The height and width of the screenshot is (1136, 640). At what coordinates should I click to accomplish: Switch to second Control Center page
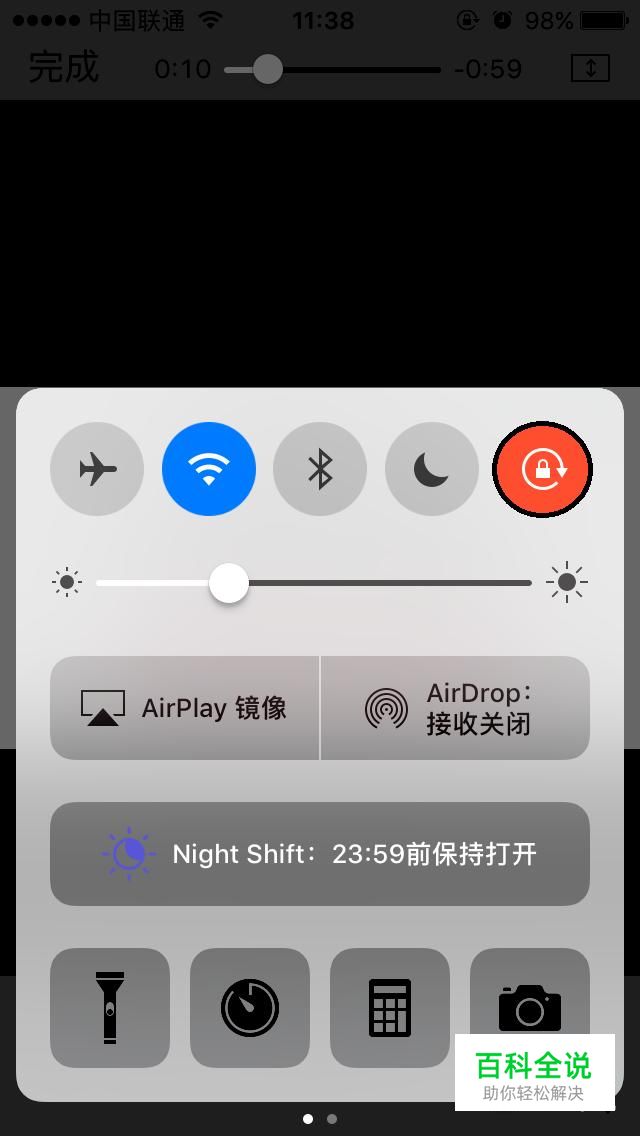pyautogui.click(x=332, y=1119)
